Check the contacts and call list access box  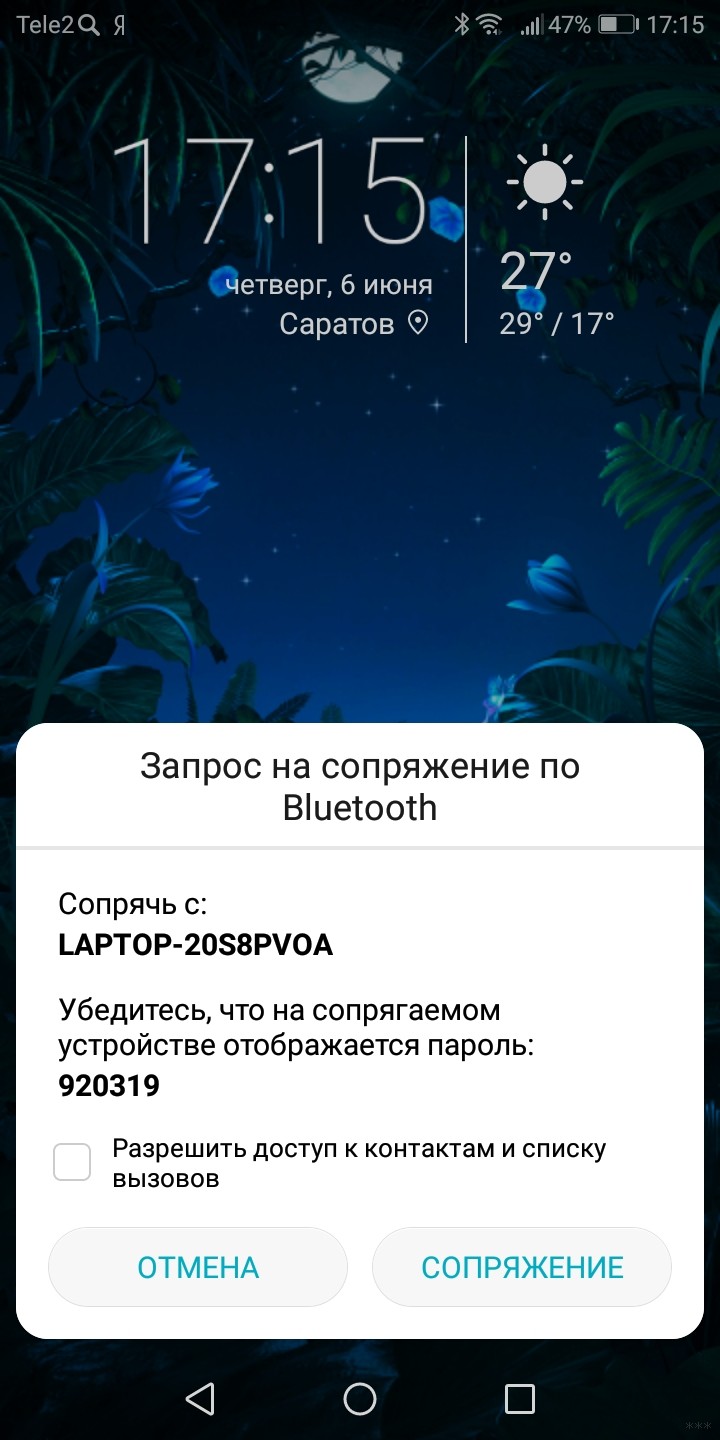coord(72,1162)
